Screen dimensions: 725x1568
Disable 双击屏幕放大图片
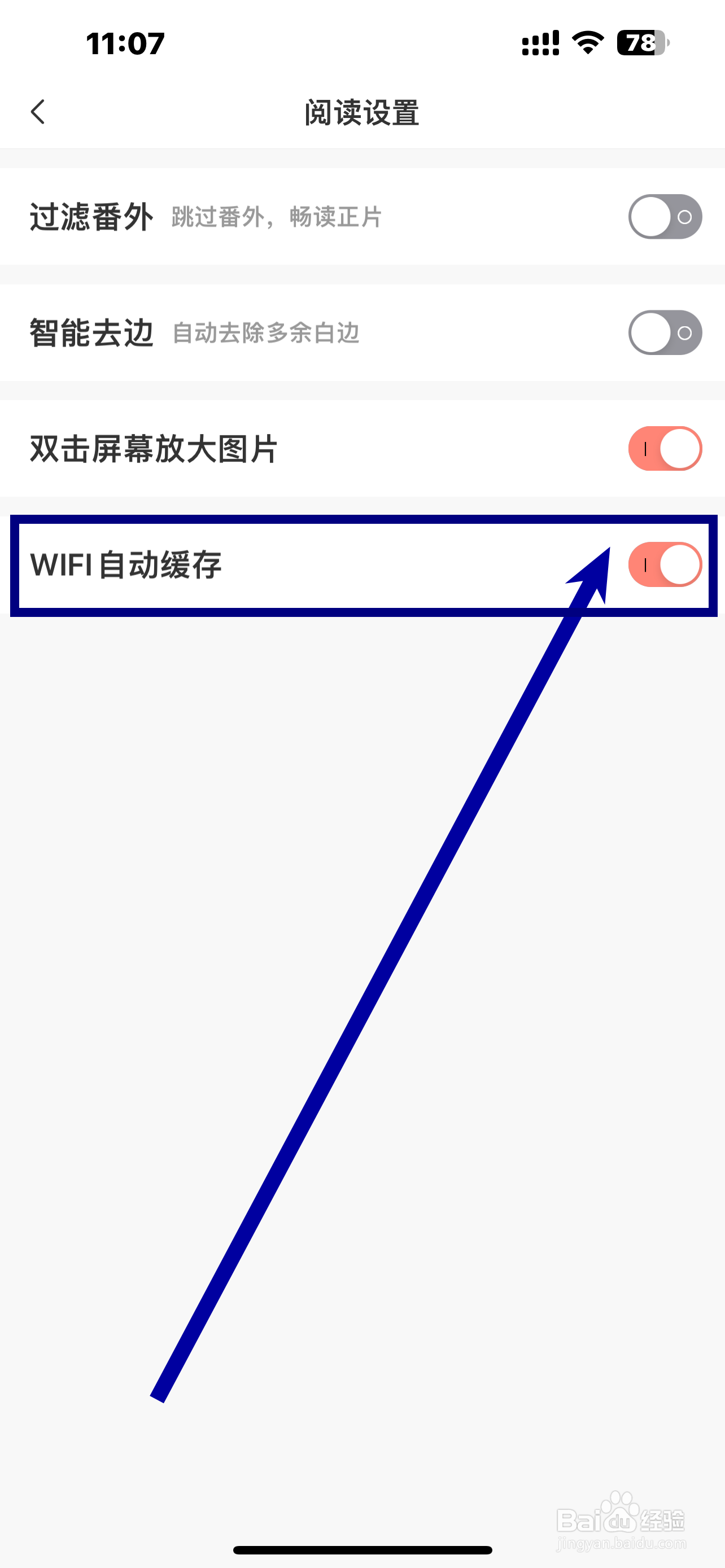(x=665, y=449)
